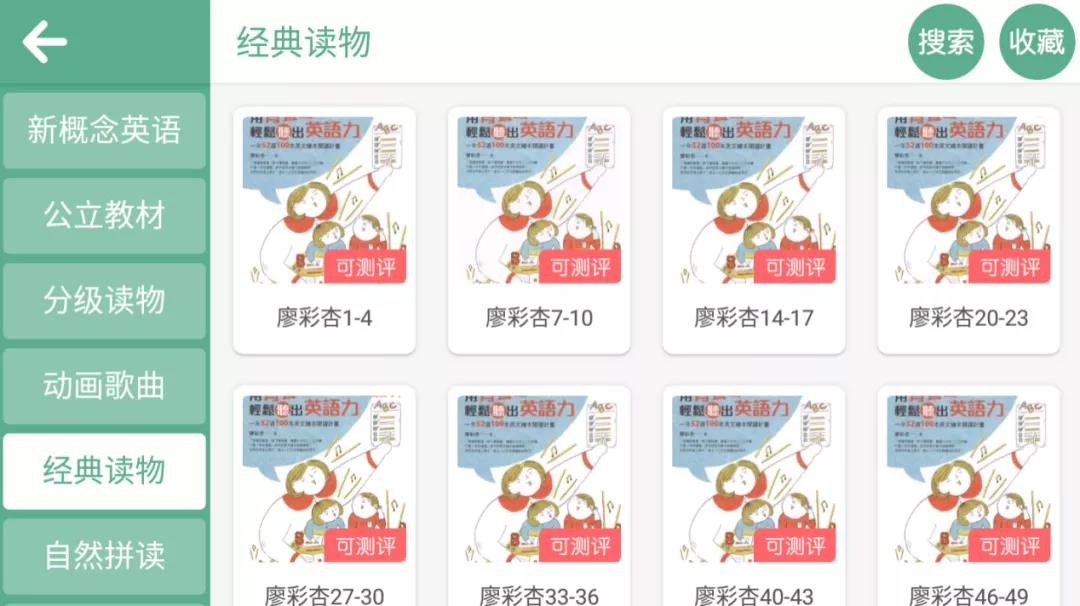
Task: Select the 经典读物 category
Action: coord(104,471)
